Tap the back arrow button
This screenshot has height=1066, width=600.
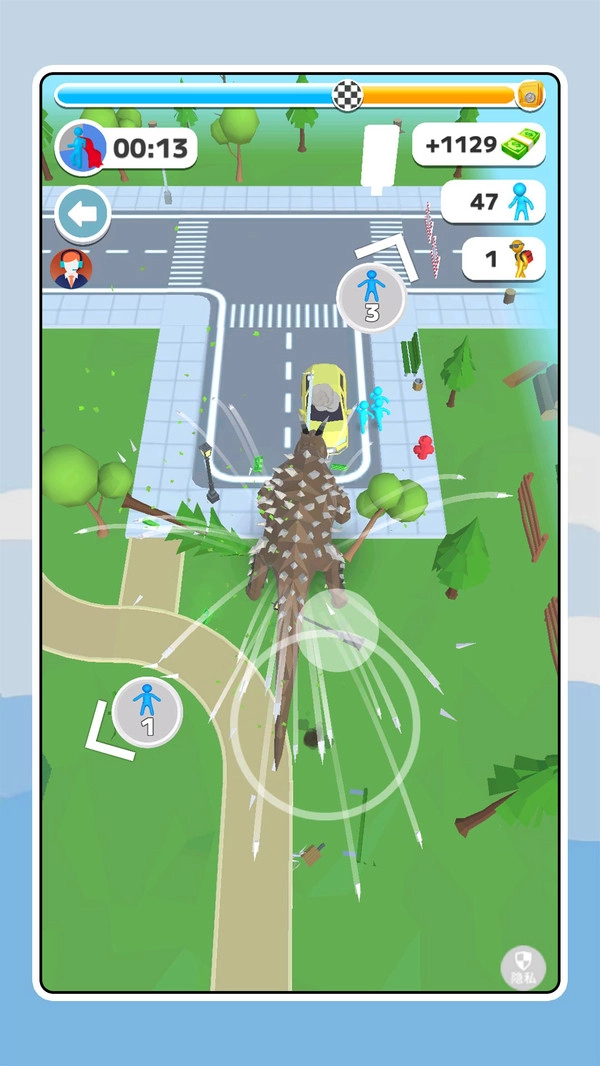point(82,213)
